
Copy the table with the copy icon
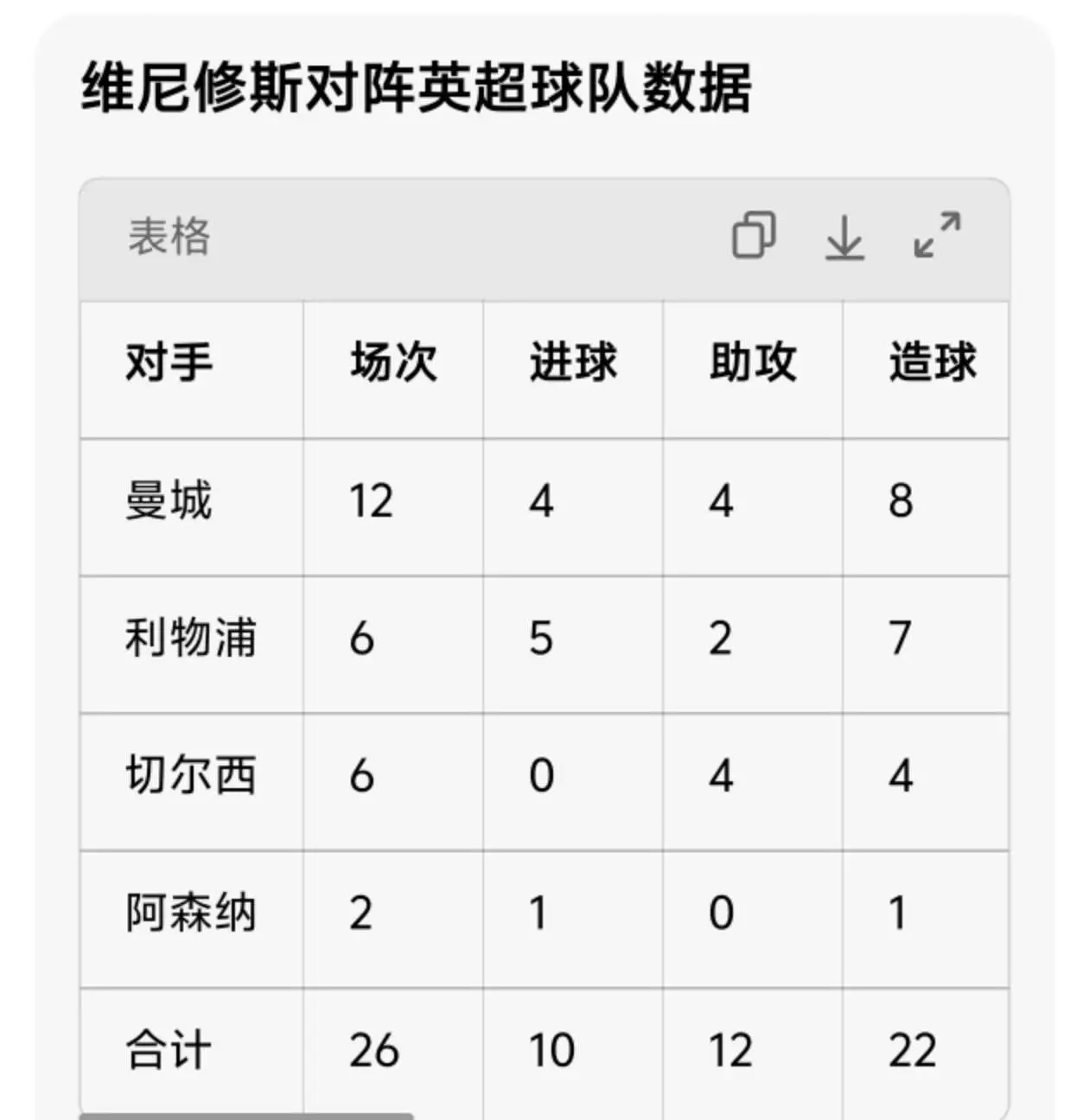pyautogui.click(x=754, y=235)
